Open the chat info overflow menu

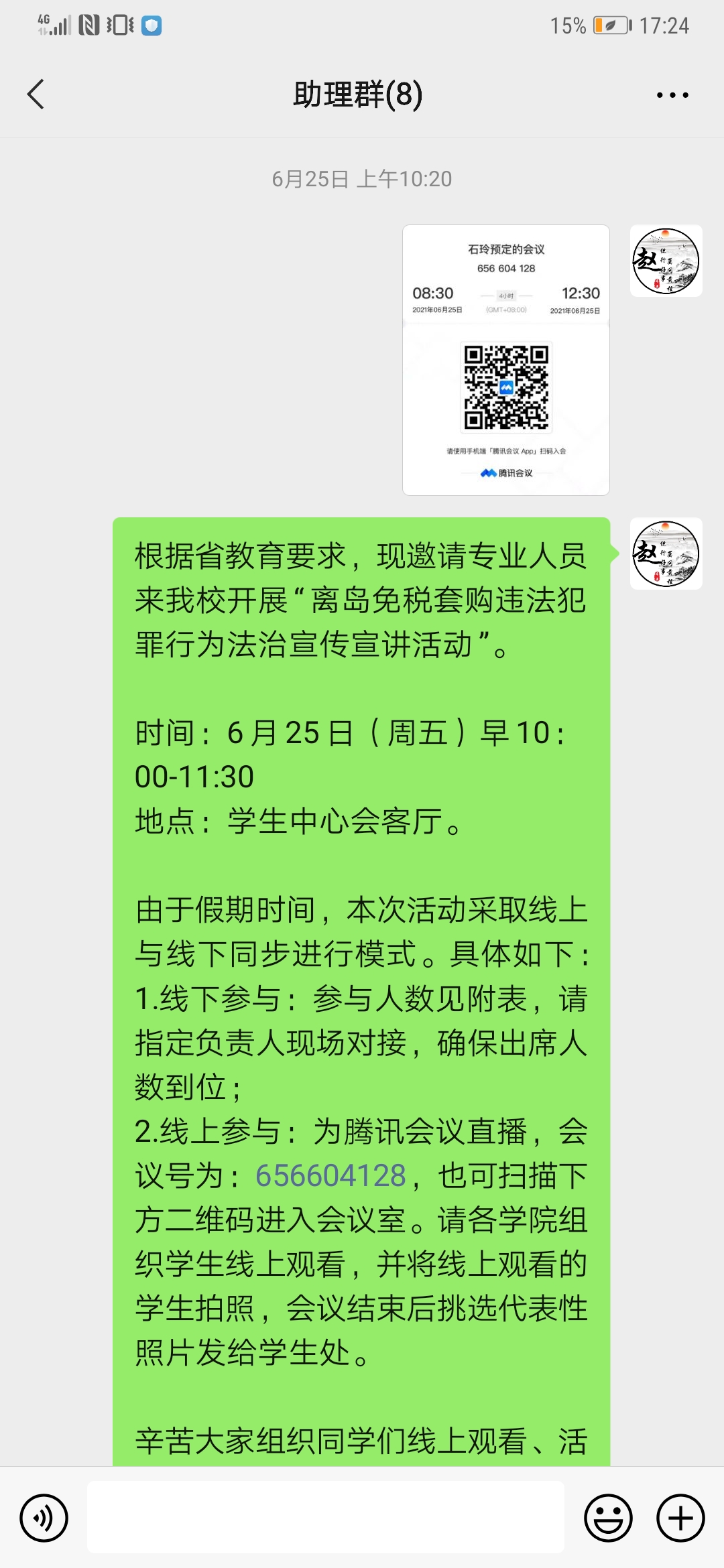(x=672, y=95)
